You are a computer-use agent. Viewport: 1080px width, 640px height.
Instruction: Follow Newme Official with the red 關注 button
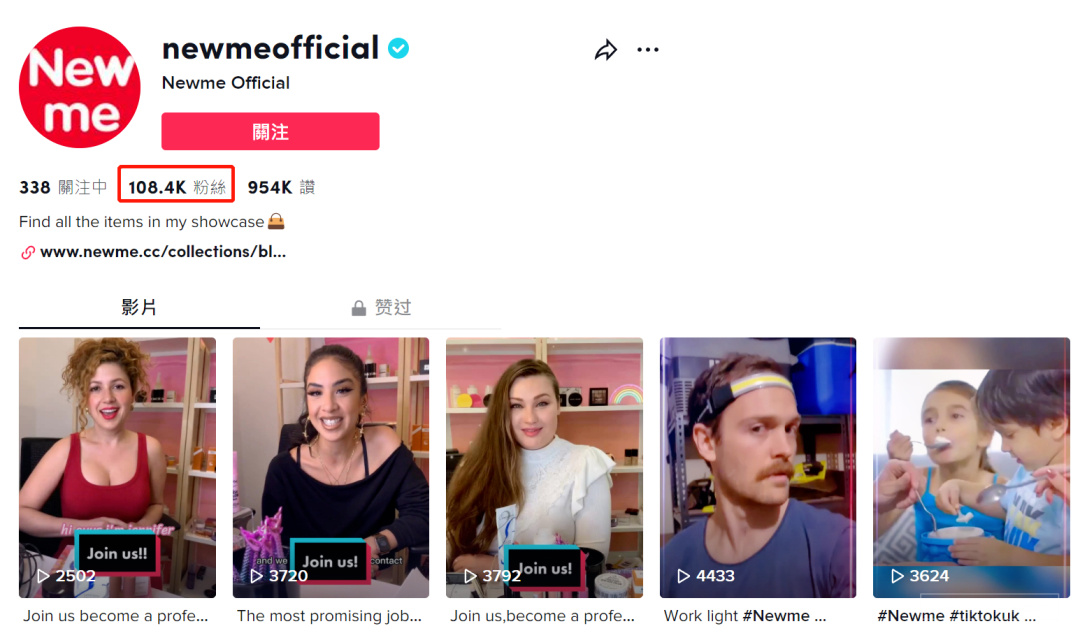click(270, 132)
